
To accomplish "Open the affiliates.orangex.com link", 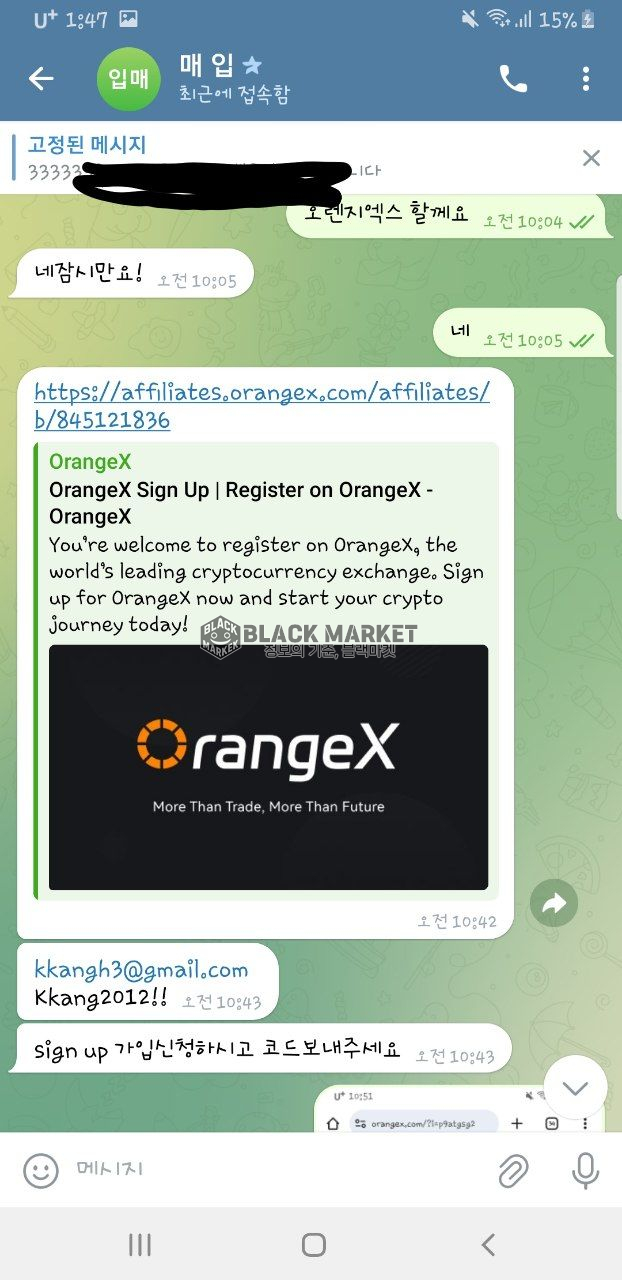I will [261, 405].
